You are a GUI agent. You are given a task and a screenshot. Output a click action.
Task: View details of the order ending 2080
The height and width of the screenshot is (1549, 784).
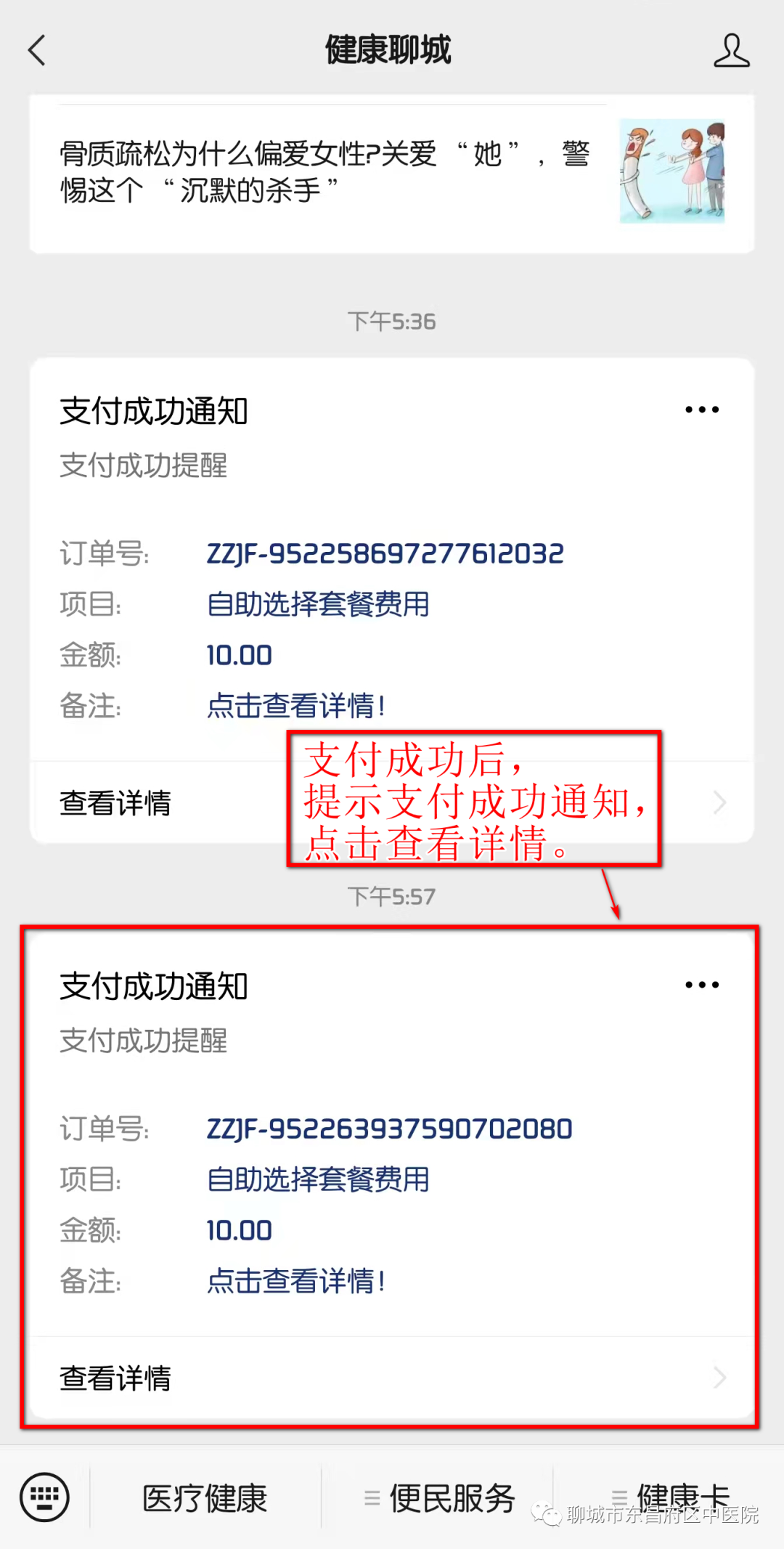pos(392,1378)
